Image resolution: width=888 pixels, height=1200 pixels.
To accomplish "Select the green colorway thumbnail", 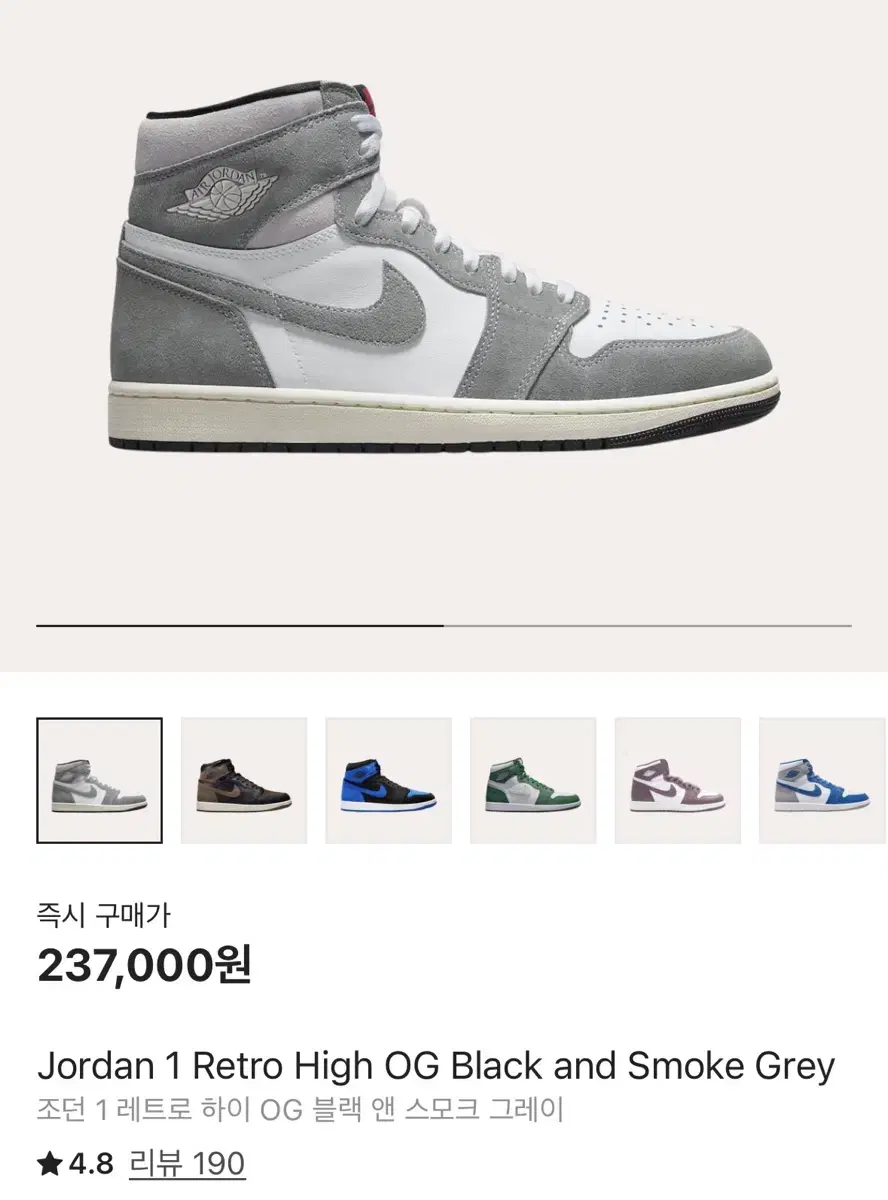I will [x=533, y=779].
